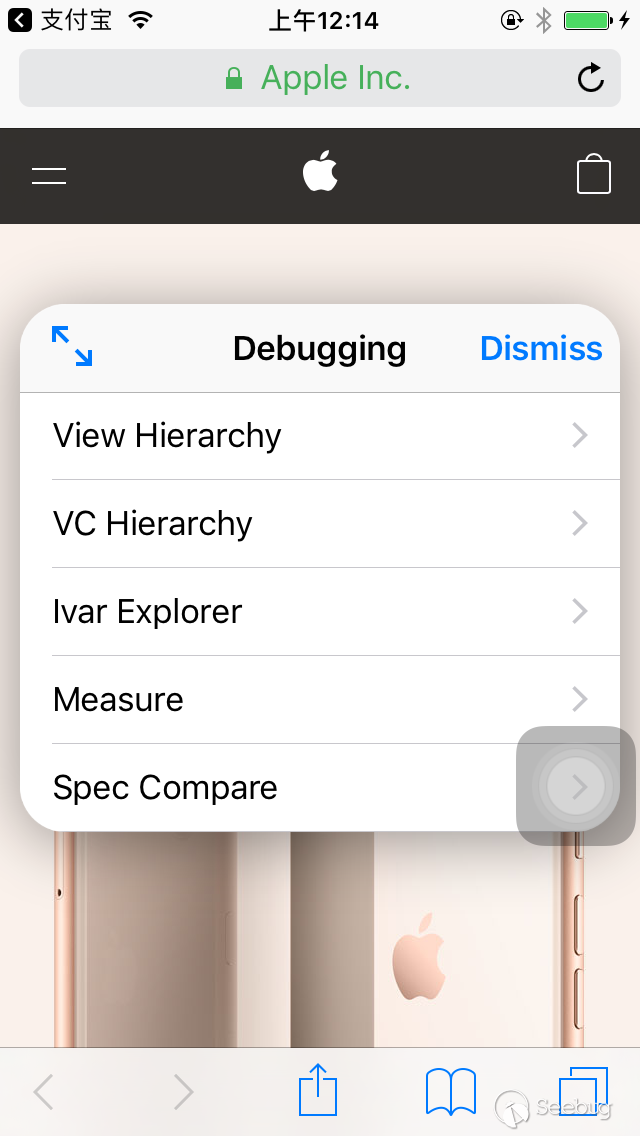
Task: Open View Hierarchy
Action: pyautogui.click(x=320, y=436)
